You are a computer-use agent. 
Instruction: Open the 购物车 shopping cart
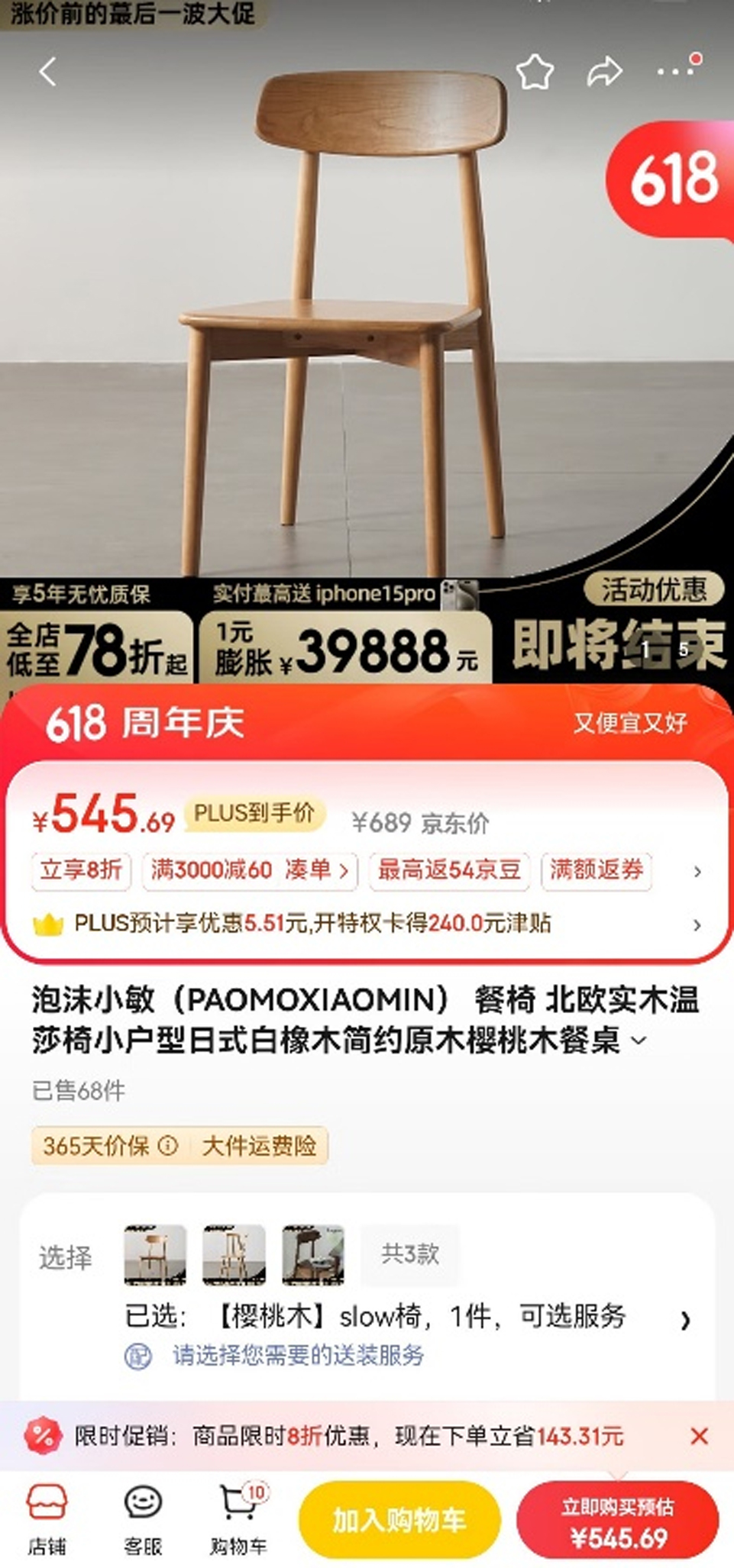point(238,1519)
